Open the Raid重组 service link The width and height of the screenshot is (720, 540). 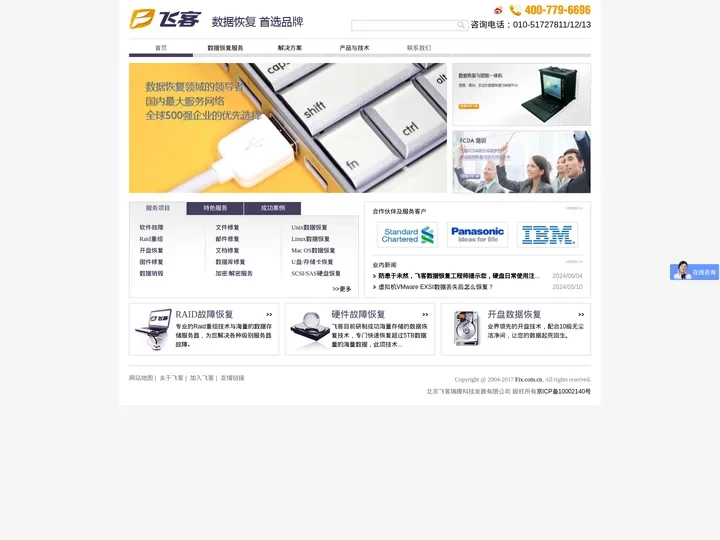coord(151,239)
